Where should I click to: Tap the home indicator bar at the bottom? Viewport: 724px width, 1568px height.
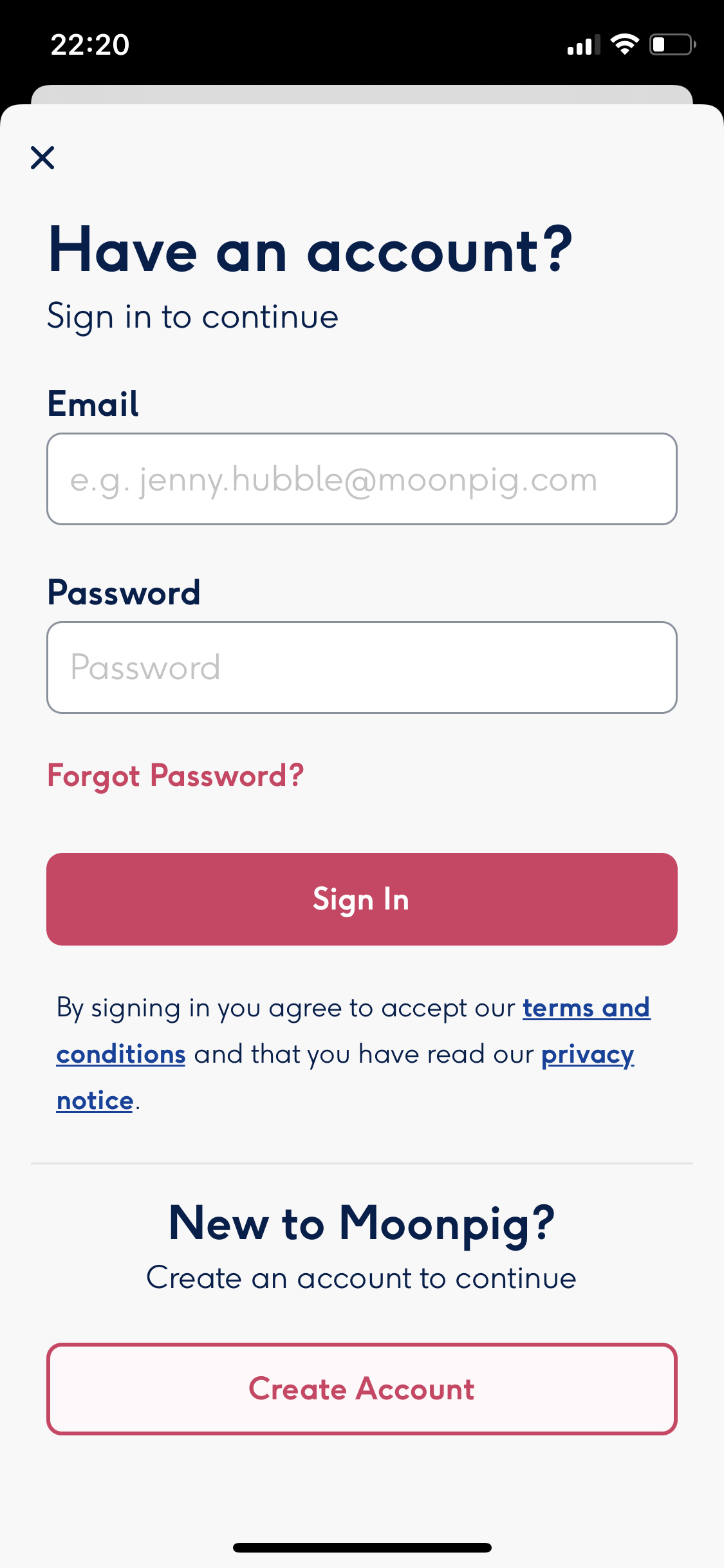[x=362, y=1547]
